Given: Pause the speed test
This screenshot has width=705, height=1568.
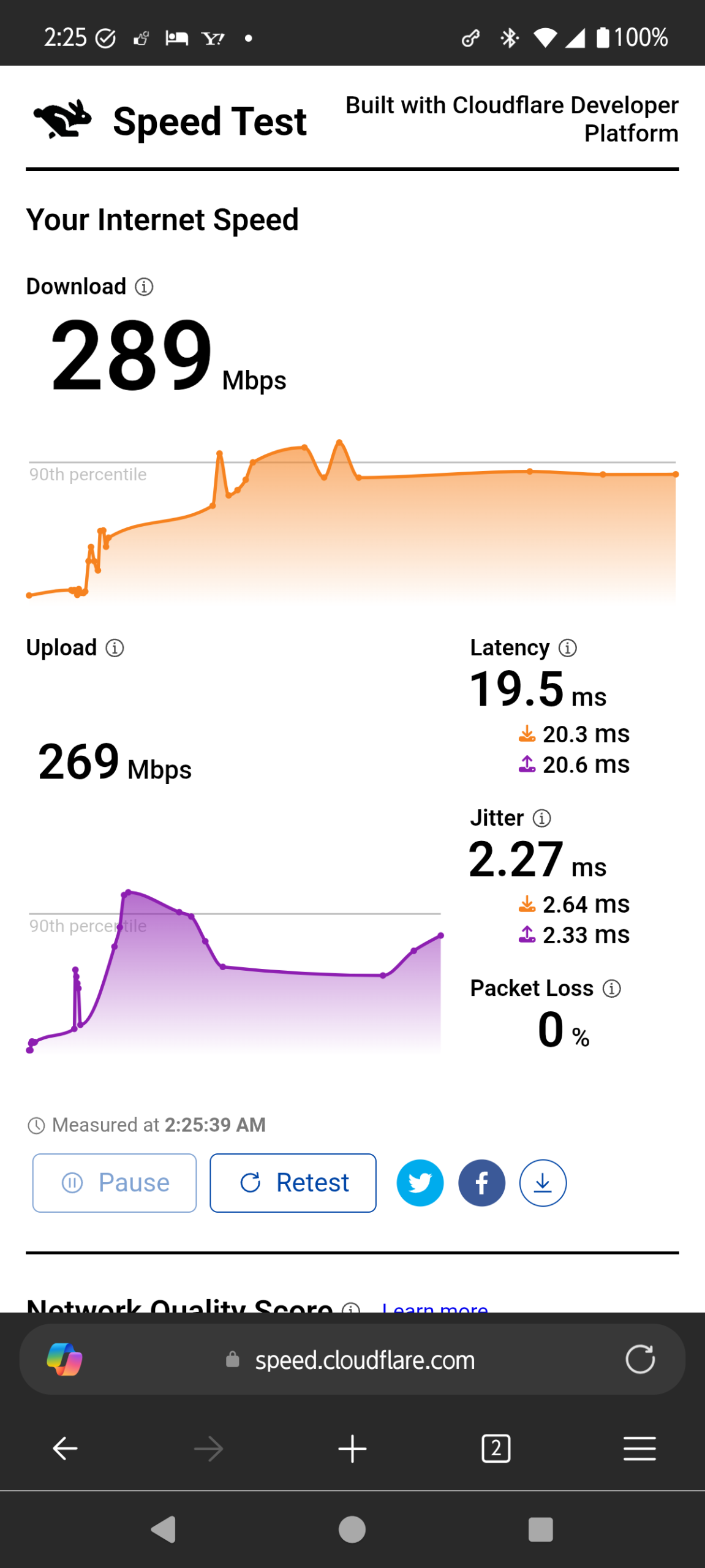Looking at the screenshot, I should point(115,1183).
